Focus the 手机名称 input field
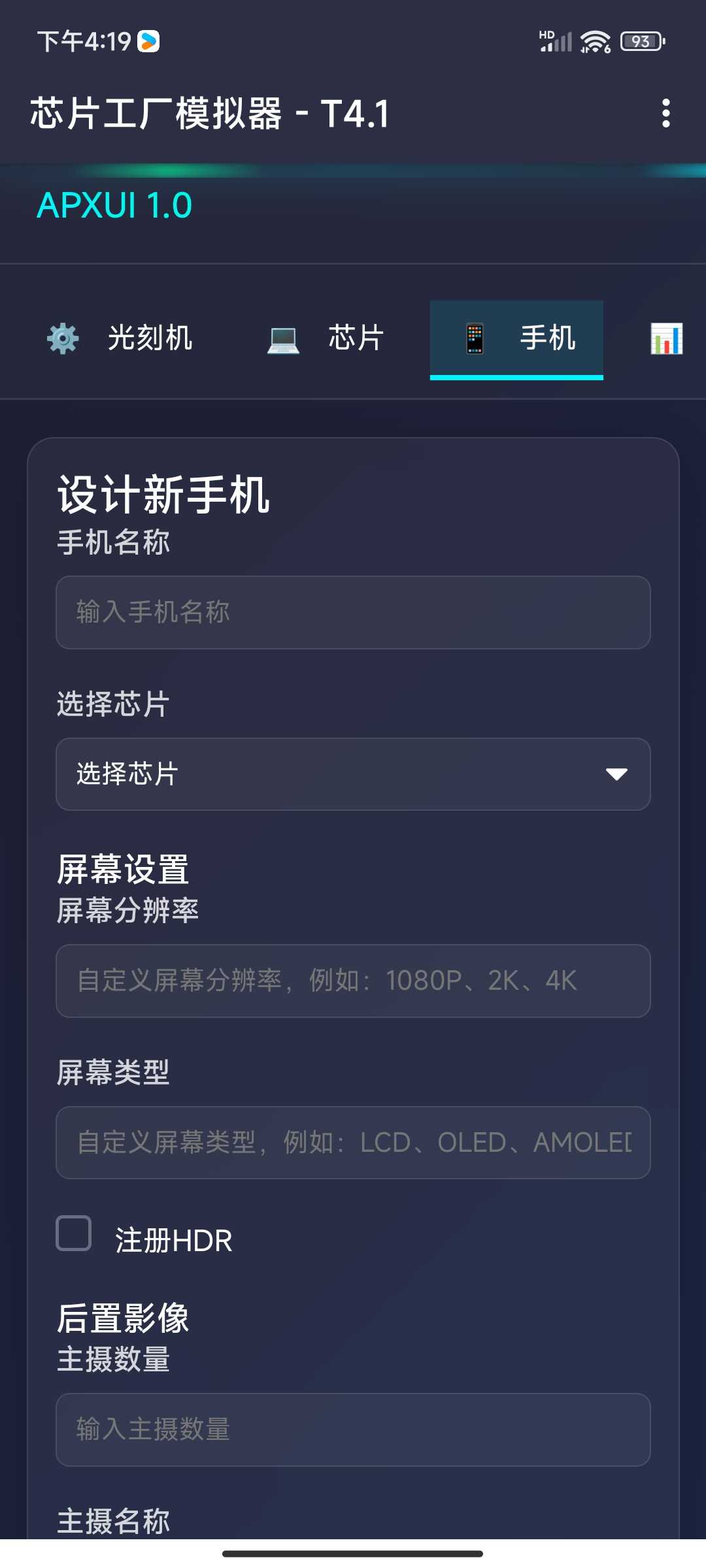This screenshot has width=706, height=1568. coord(353,612)
